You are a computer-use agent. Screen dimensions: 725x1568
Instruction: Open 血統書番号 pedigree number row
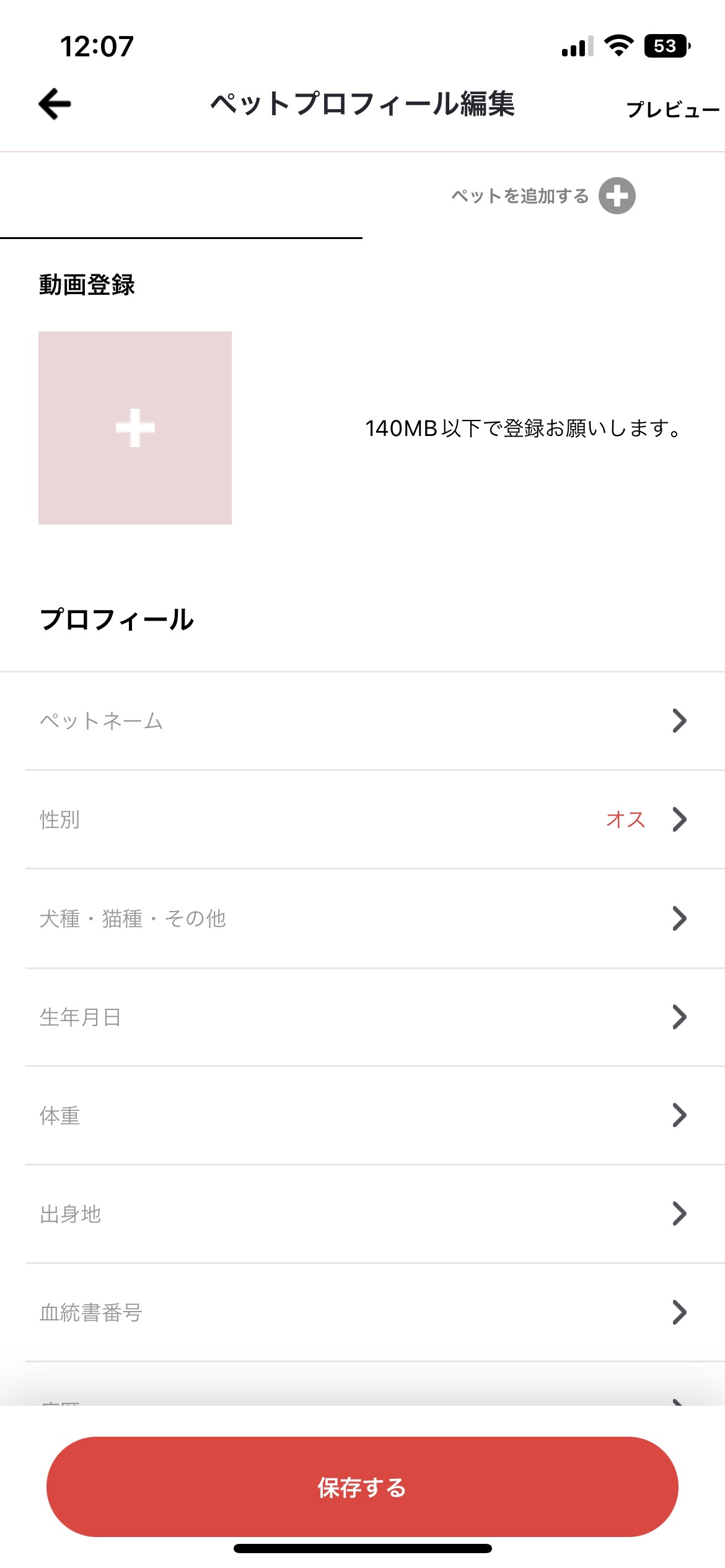pyautogui.click(x=362, y=1312)
